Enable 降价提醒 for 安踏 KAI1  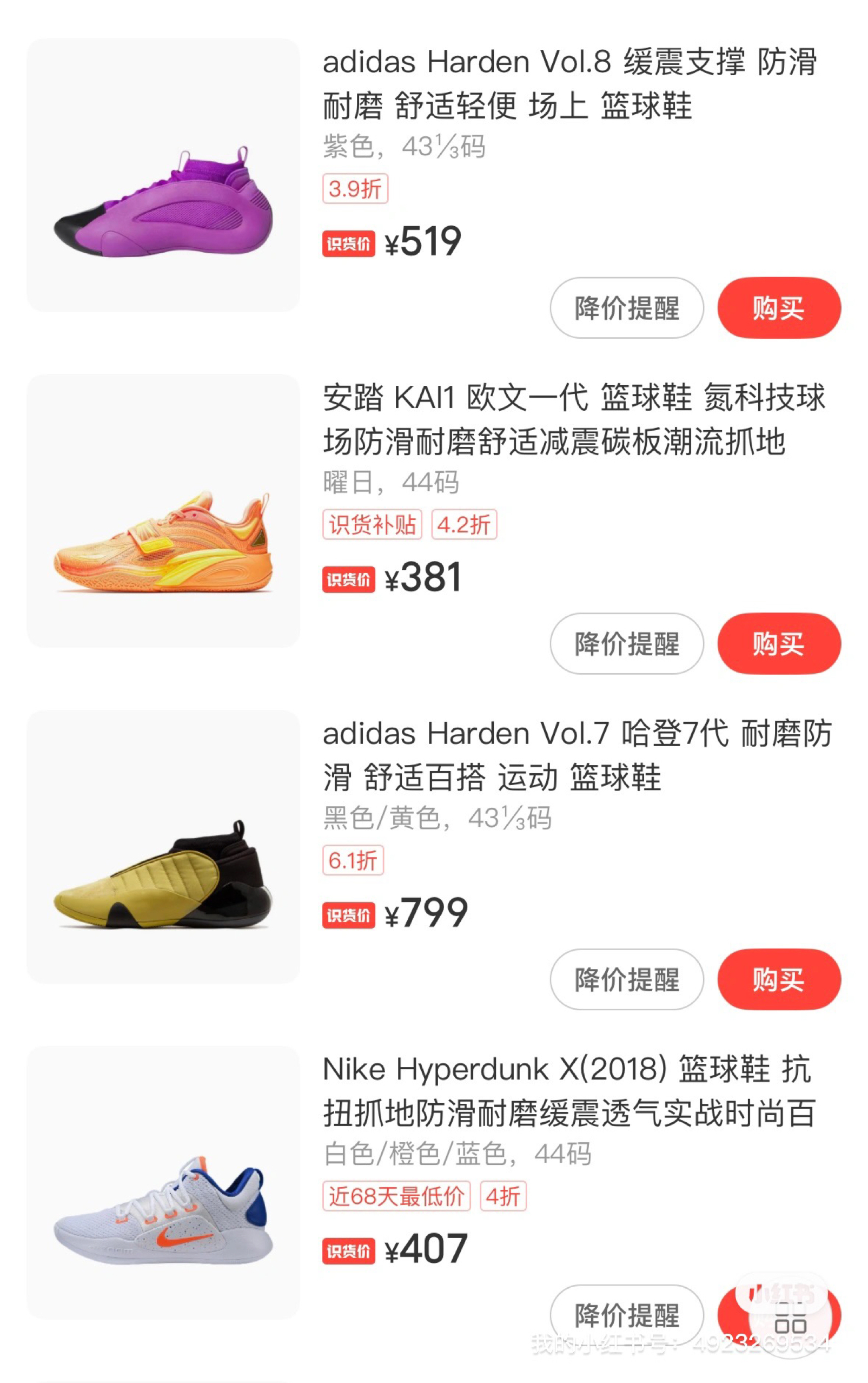(x=626, y=643)
